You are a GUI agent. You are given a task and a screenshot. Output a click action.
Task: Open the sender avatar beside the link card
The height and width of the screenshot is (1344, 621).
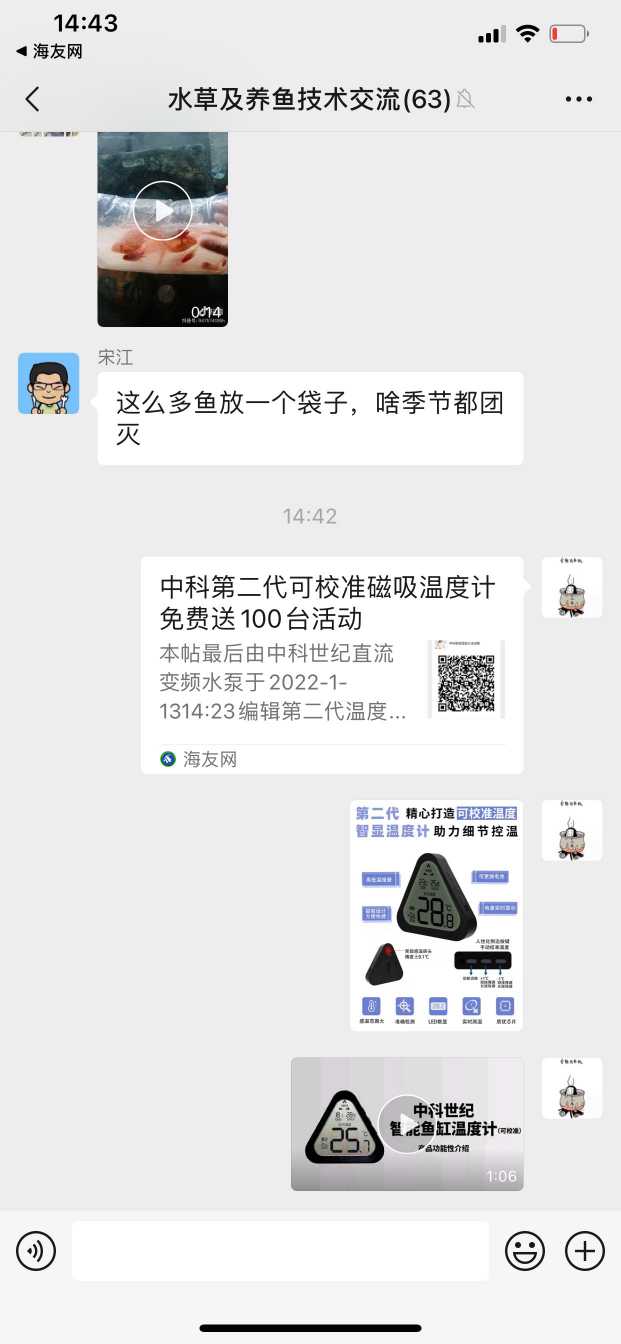click(572, 587)
